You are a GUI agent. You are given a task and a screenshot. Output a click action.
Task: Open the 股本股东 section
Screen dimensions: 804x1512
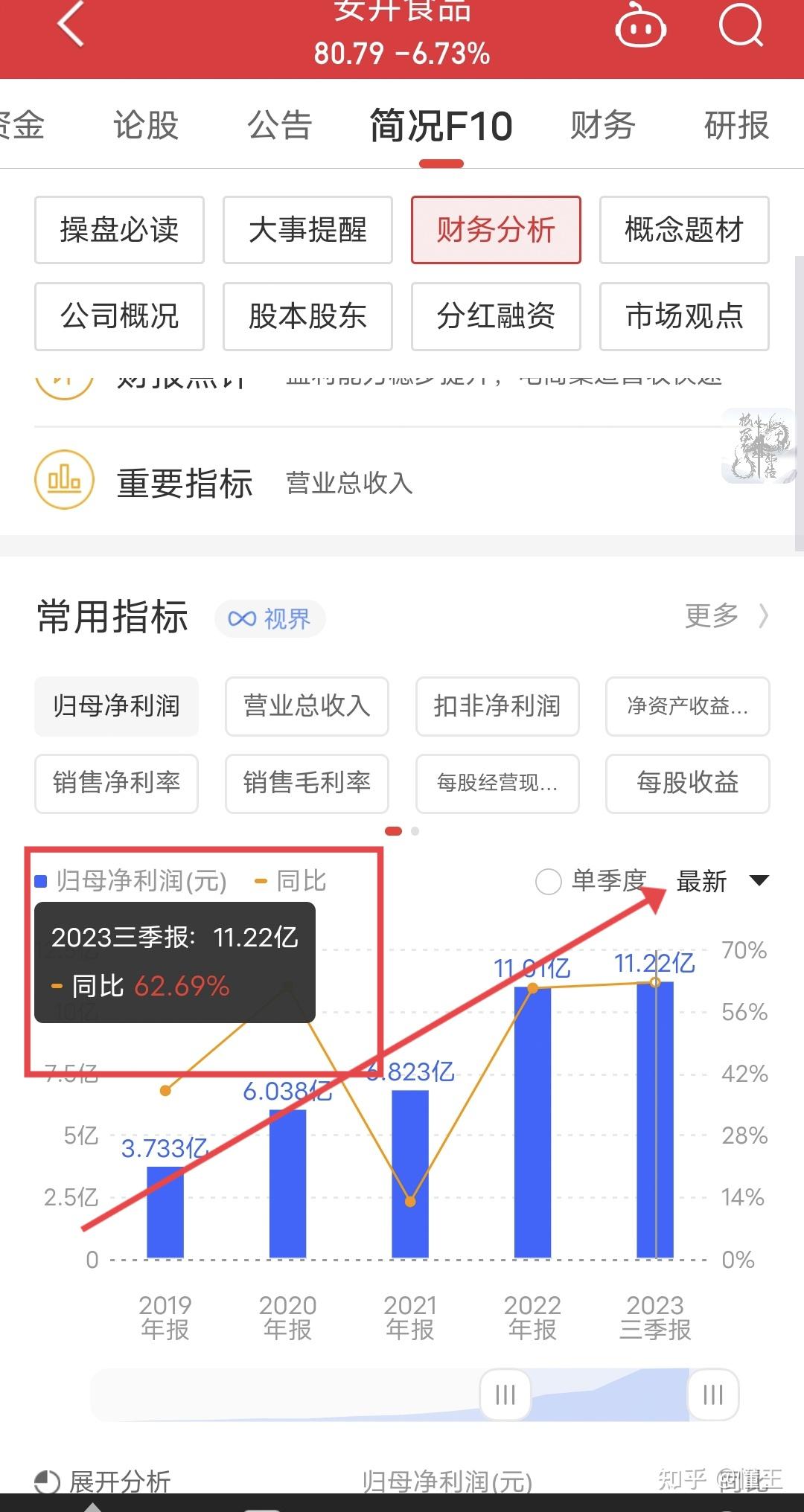click(x=307, y=317)
